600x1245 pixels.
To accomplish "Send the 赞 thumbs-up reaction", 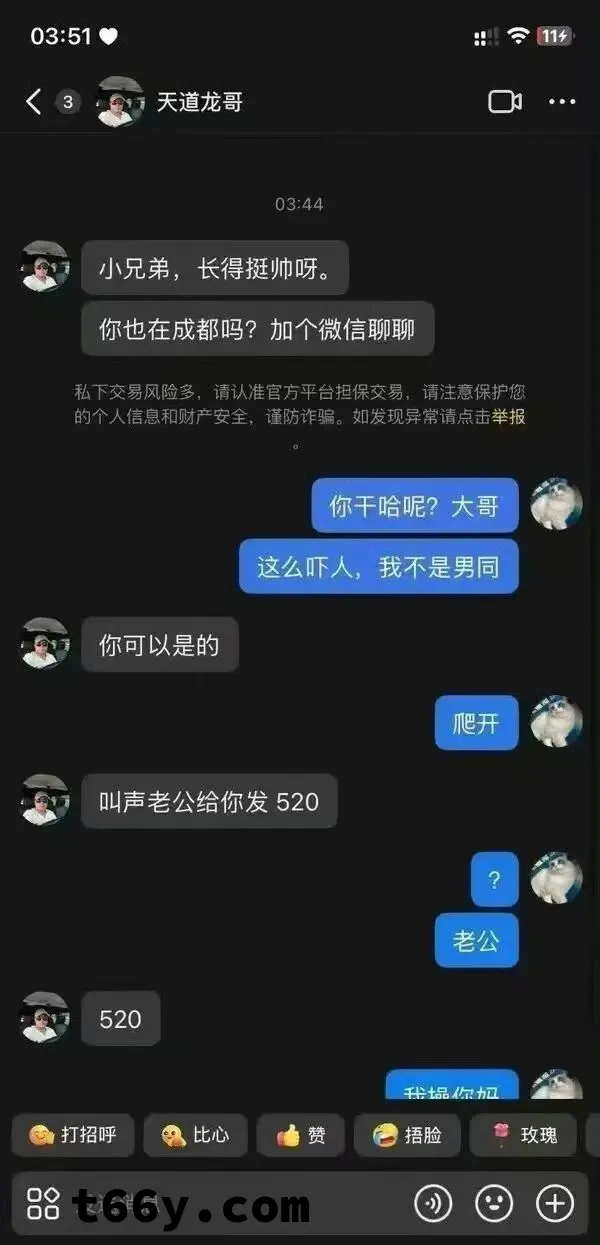I will [x=301, y=1135].
